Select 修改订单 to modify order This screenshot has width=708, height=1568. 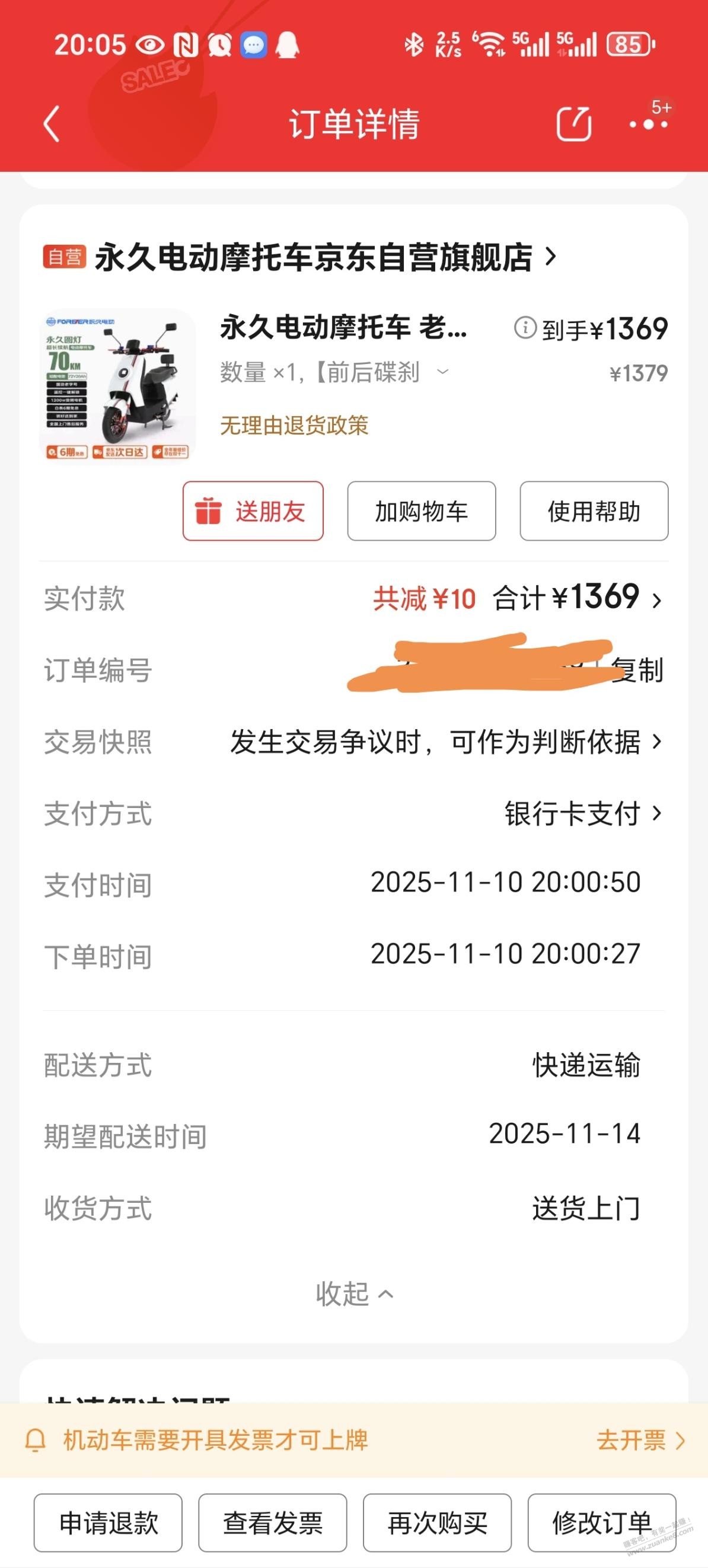(601, 1523)
